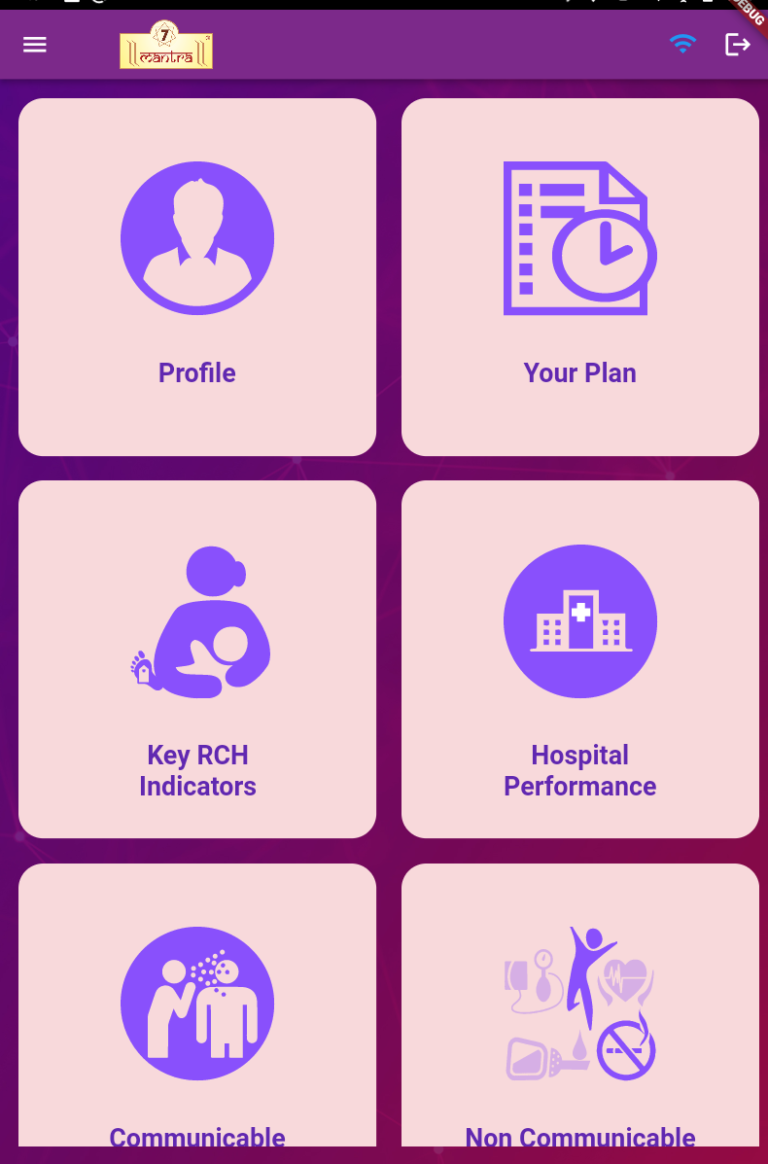Open the Profile card
The height and width of the screenshot is (1164, 768).
(197, 277)
